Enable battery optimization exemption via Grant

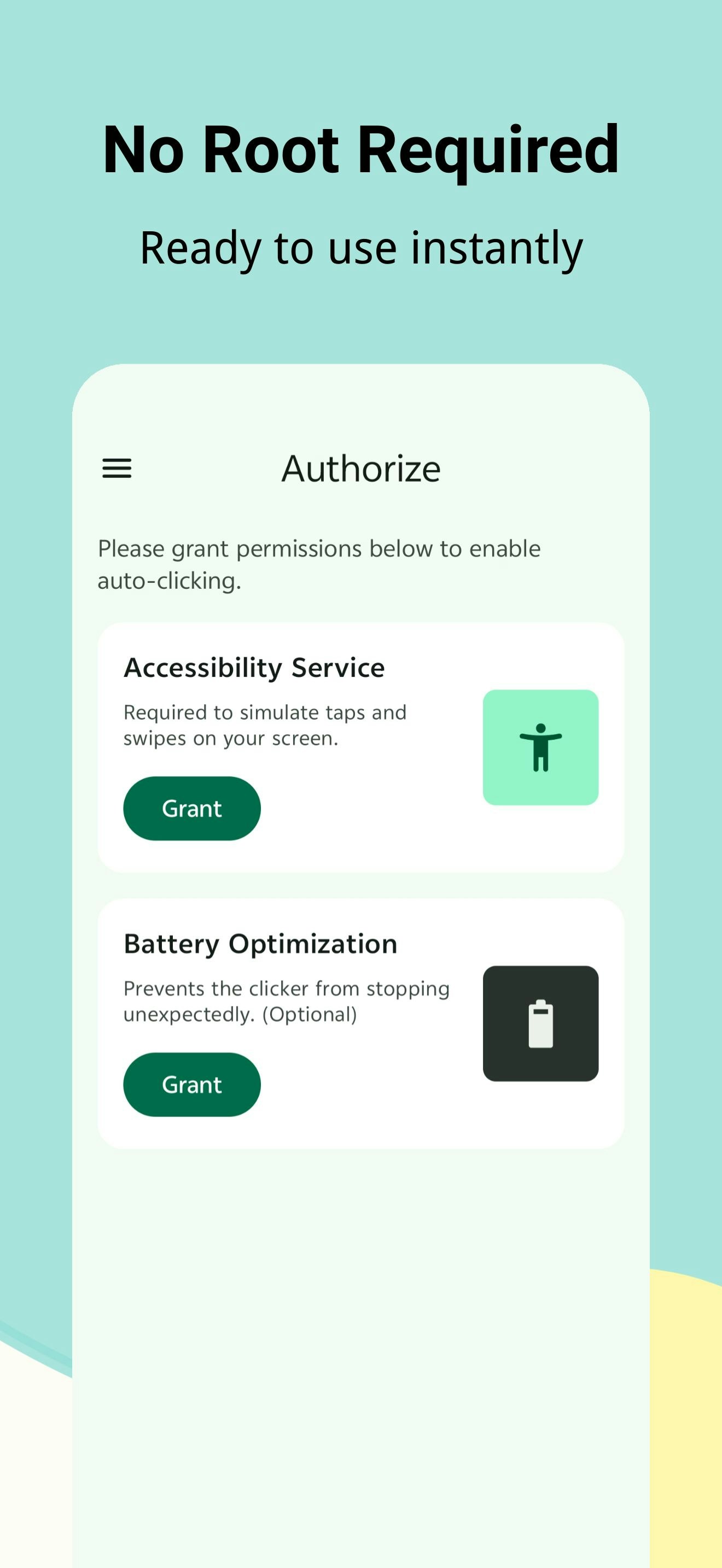(x=191, y=1084)
